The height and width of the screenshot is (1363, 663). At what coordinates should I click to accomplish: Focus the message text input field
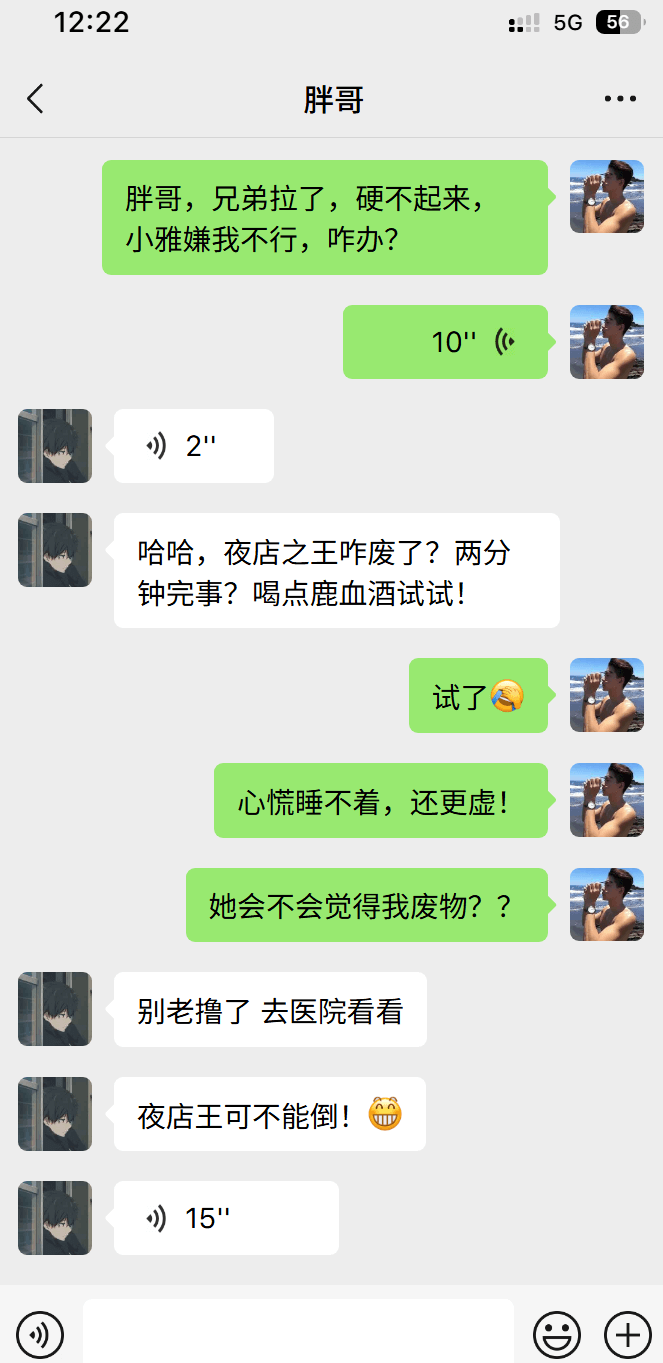(298, 1333)
